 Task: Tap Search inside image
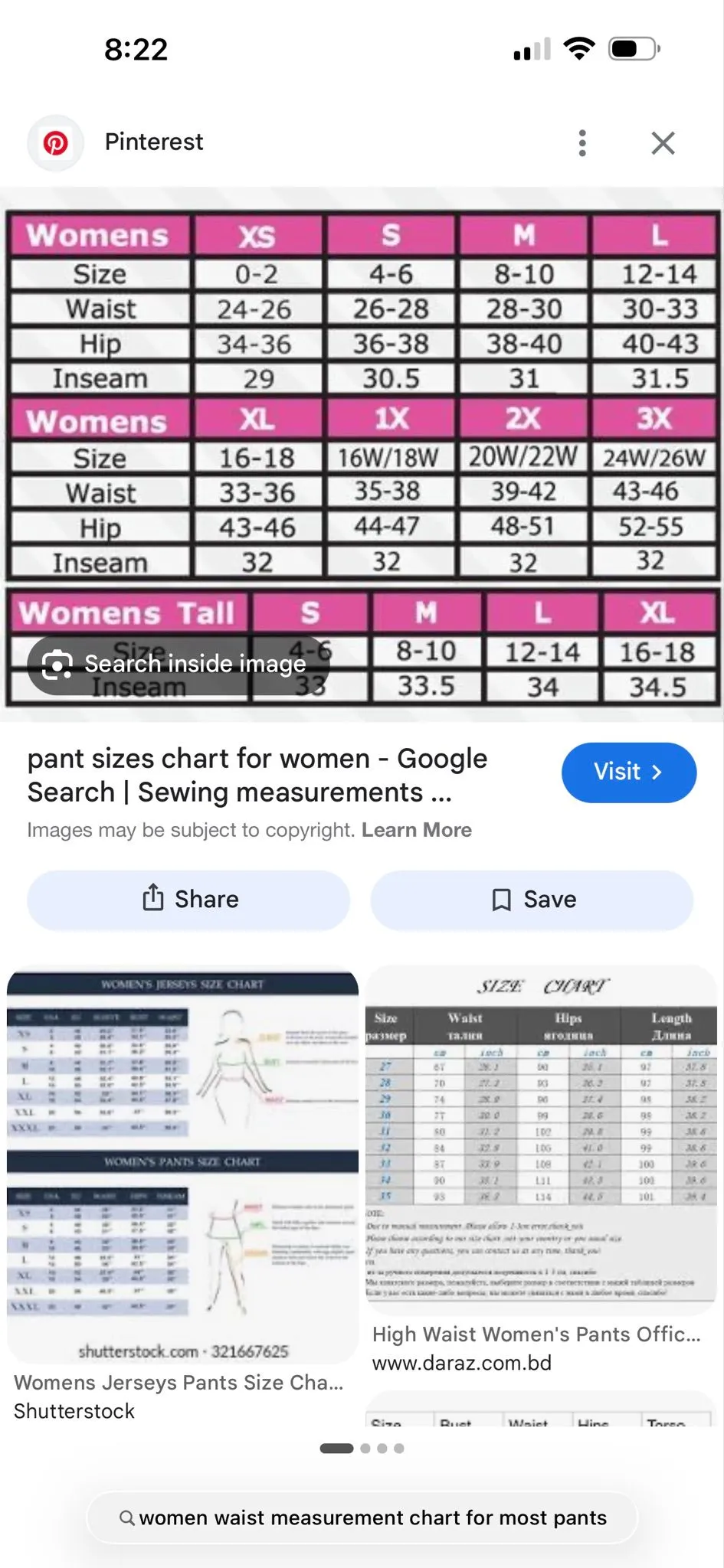coord(179,665)
